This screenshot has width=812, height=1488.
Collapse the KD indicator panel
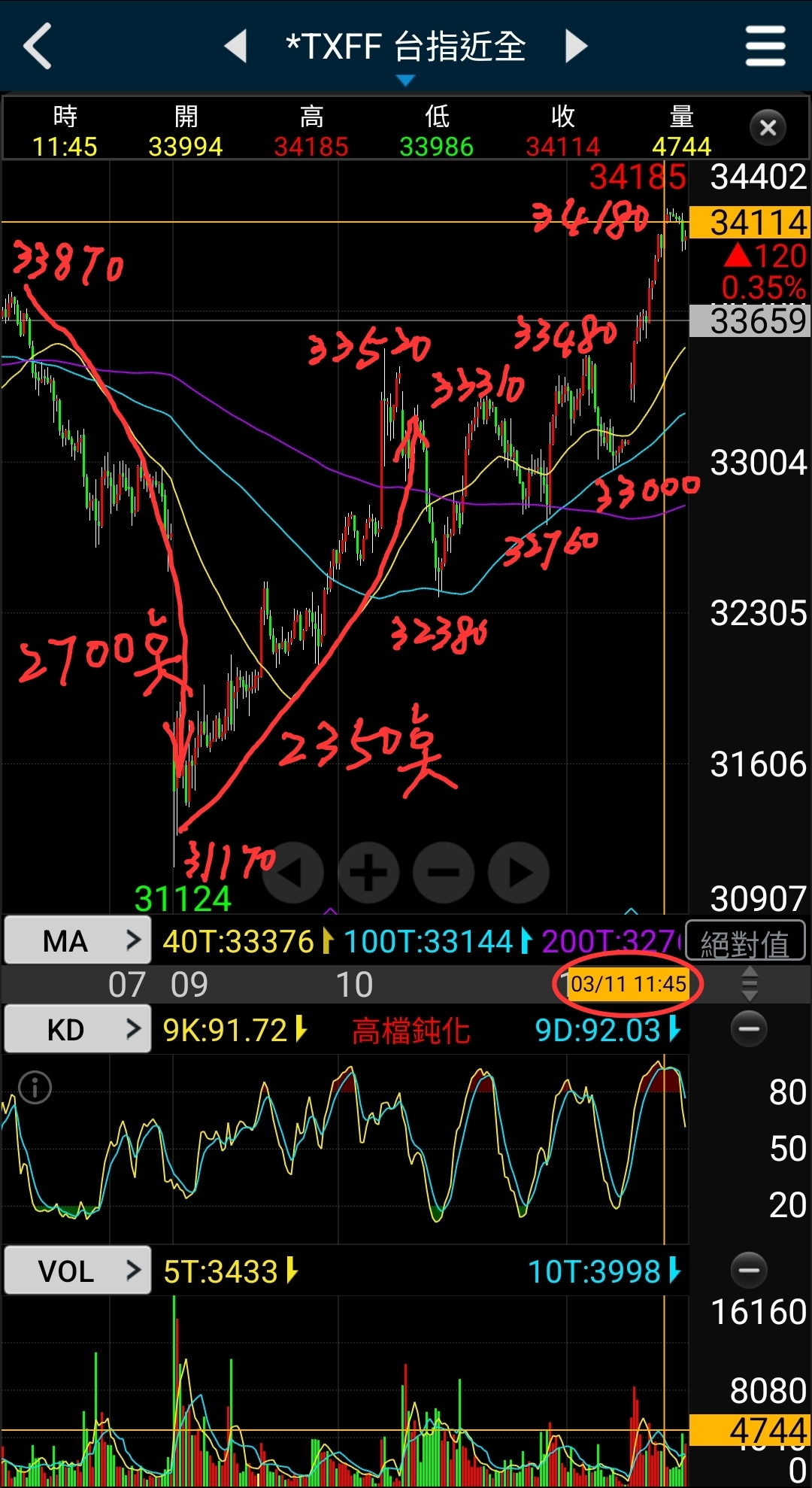[749, 1029]
